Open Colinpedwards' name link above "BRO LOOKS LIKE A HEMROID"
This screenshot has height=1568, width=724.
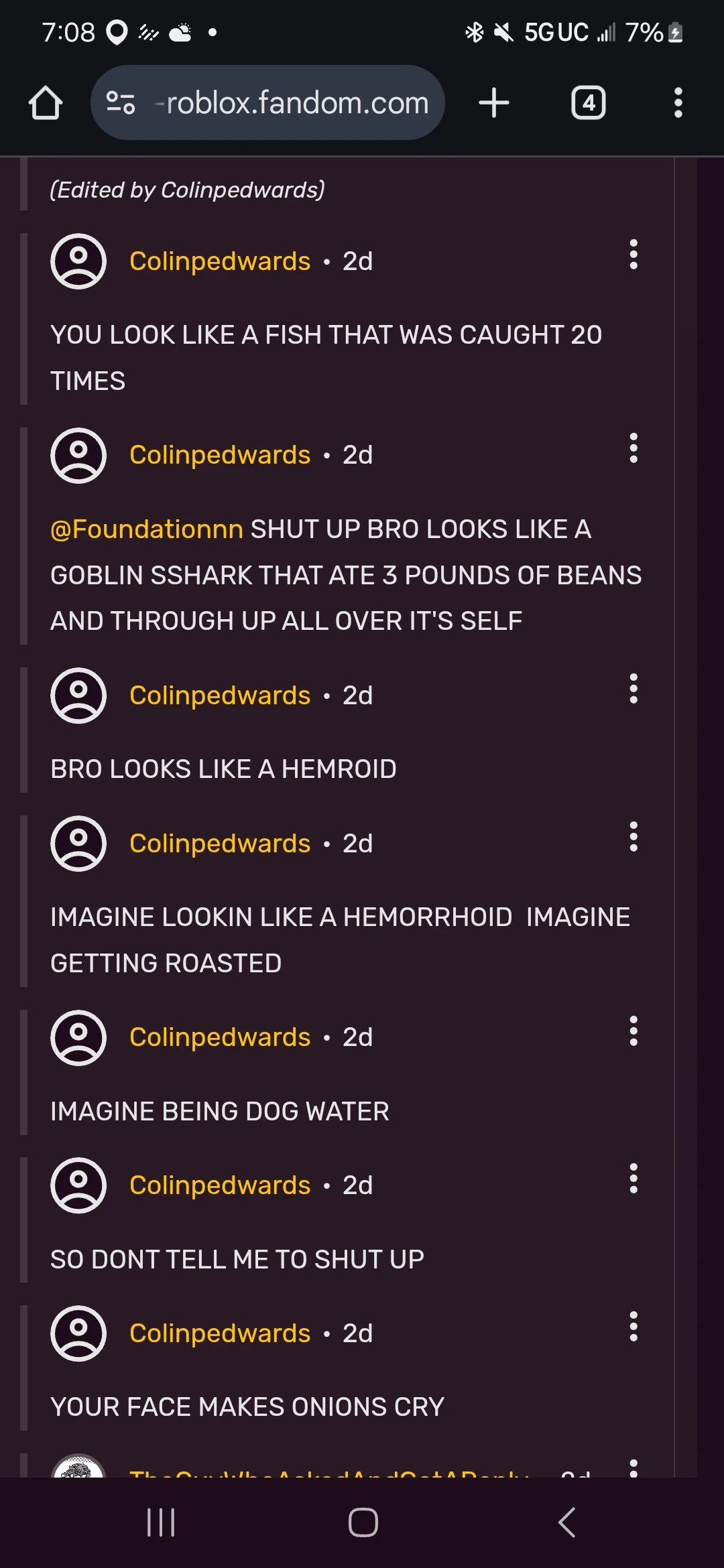pos(219,696)
